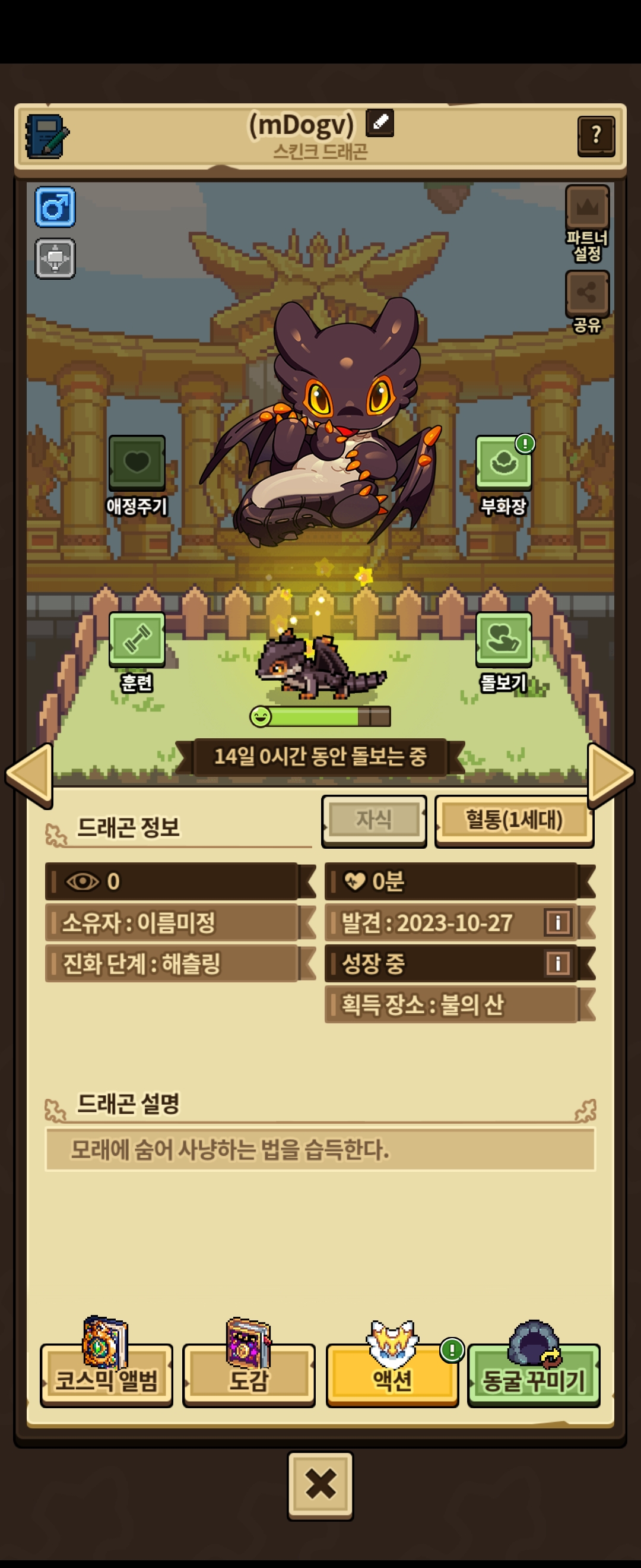Go to the next dragon with right arrow
The height and width of the screenshot is (1568, 641).
[611, 774]
